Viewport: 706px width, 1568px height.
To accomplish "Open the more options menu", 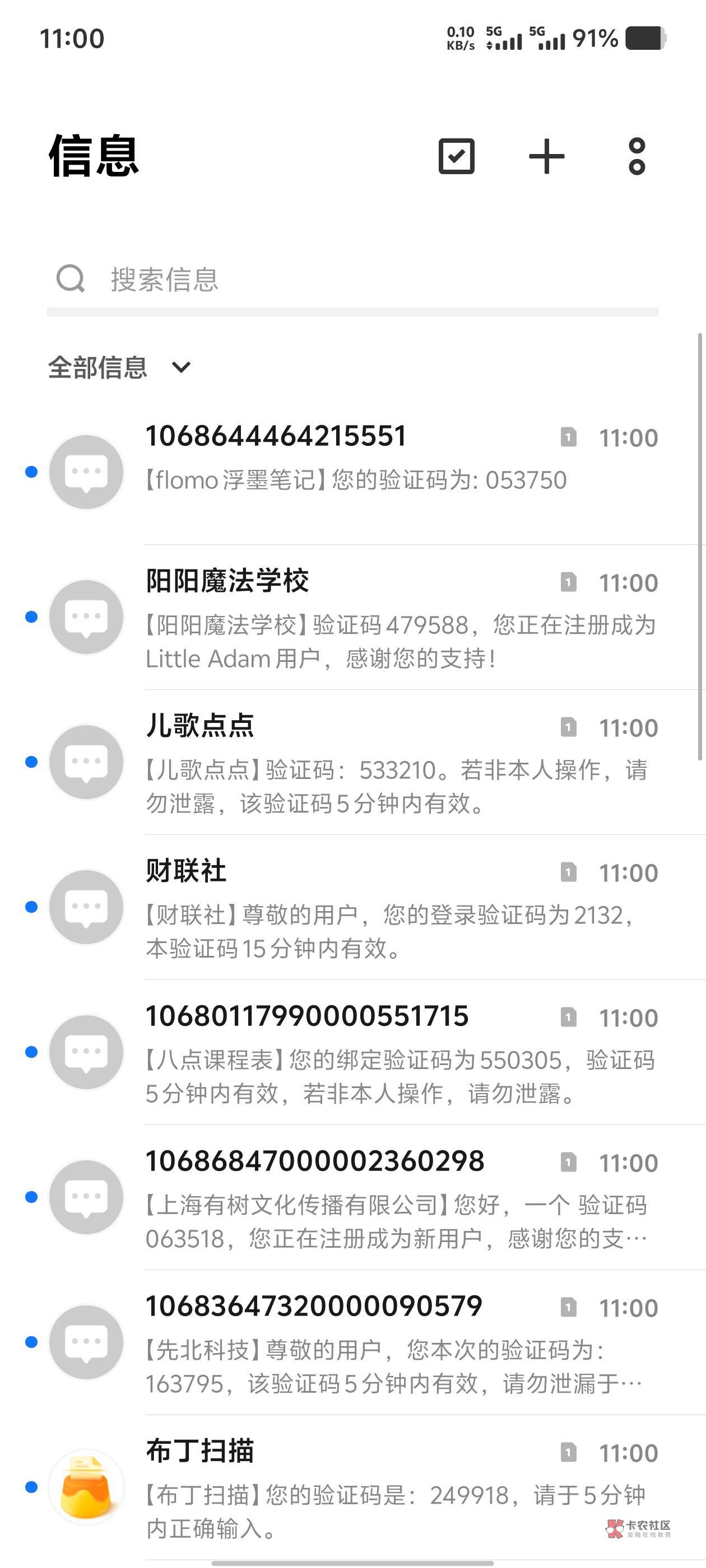I will [637, 156].
